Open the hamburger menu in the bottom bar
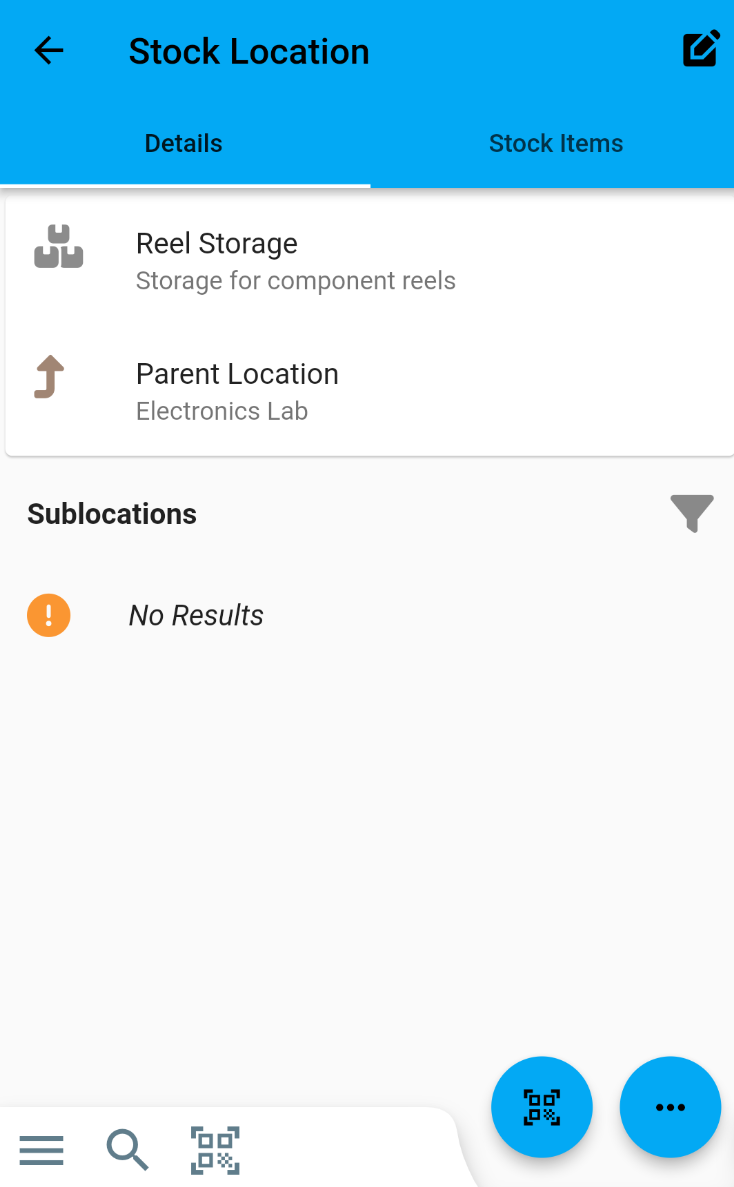Image resolution: width=734 pixels, height=1187 pixels. coord(41,1150)
